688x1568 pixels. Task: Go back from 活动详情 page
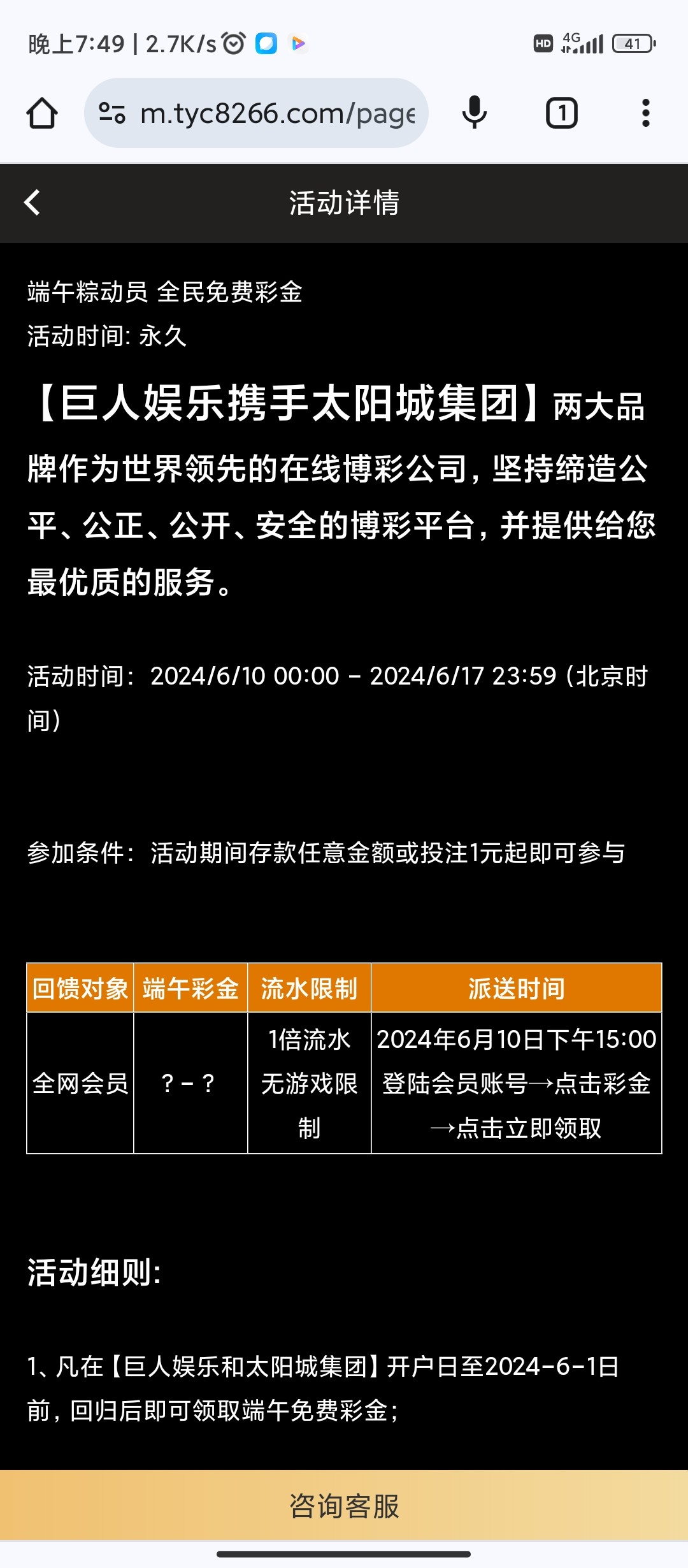pos(32,203)
